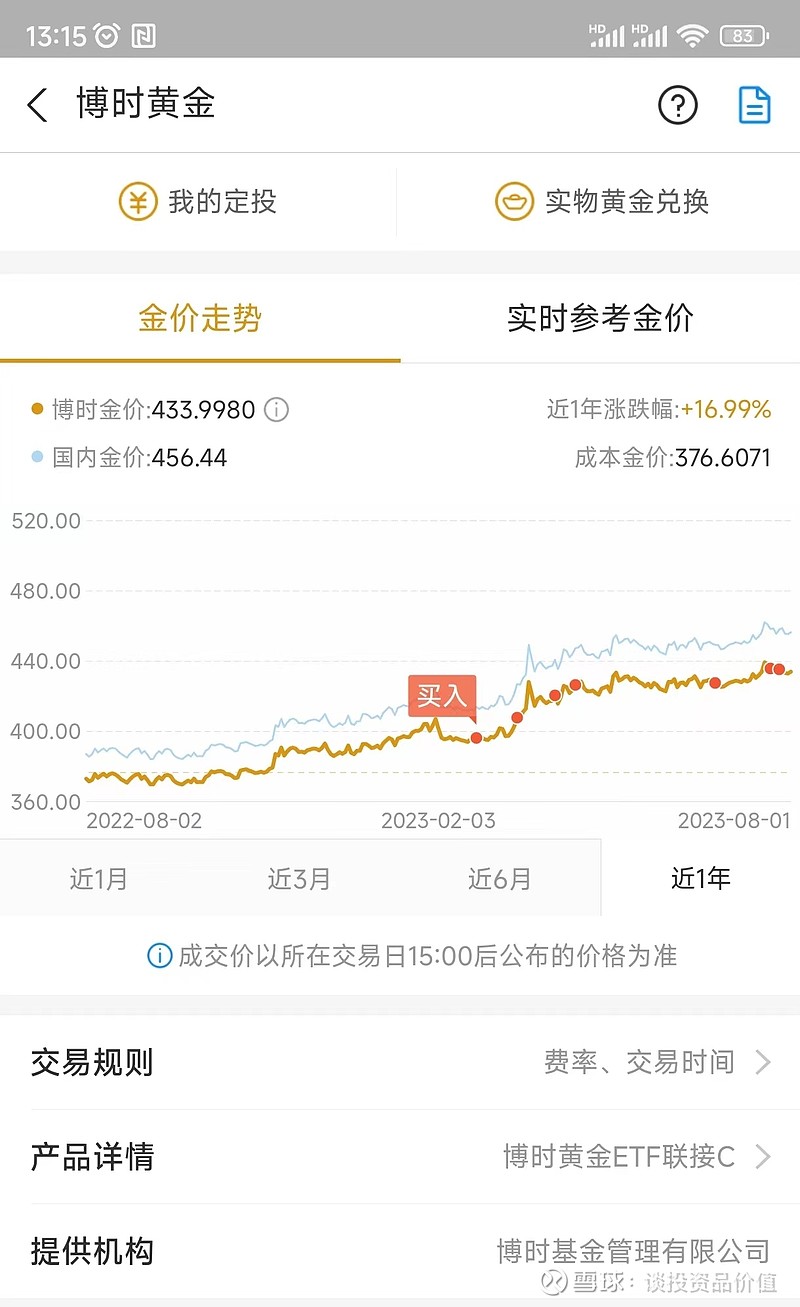Select 近3月 chart range
The height and width of the screenshot is (1307, 800).
299,879
